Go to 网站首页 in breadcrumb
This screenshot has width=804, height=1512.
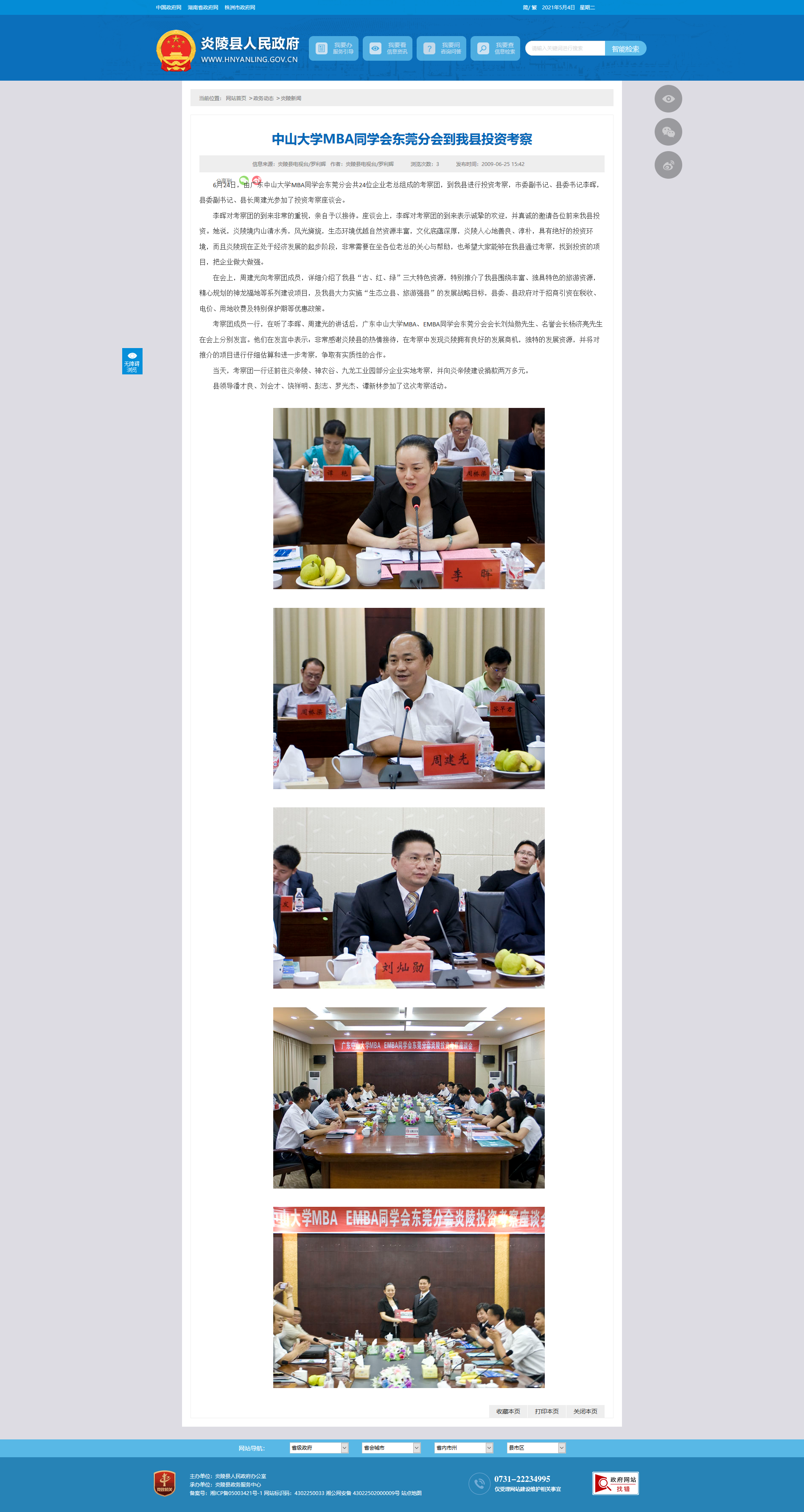[236, 98]
